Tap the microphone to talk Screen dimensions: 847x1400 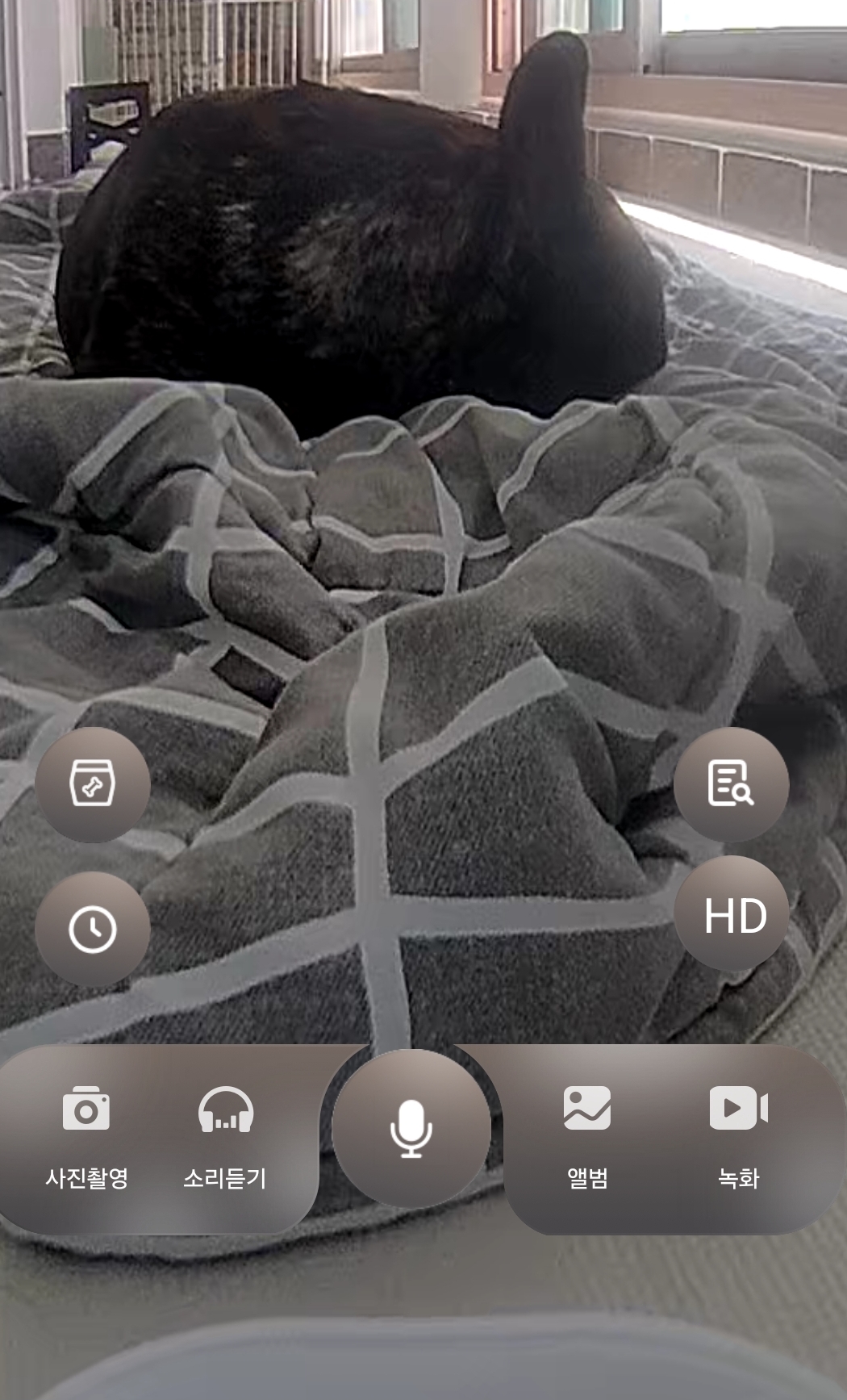(x=411, y=1128)
